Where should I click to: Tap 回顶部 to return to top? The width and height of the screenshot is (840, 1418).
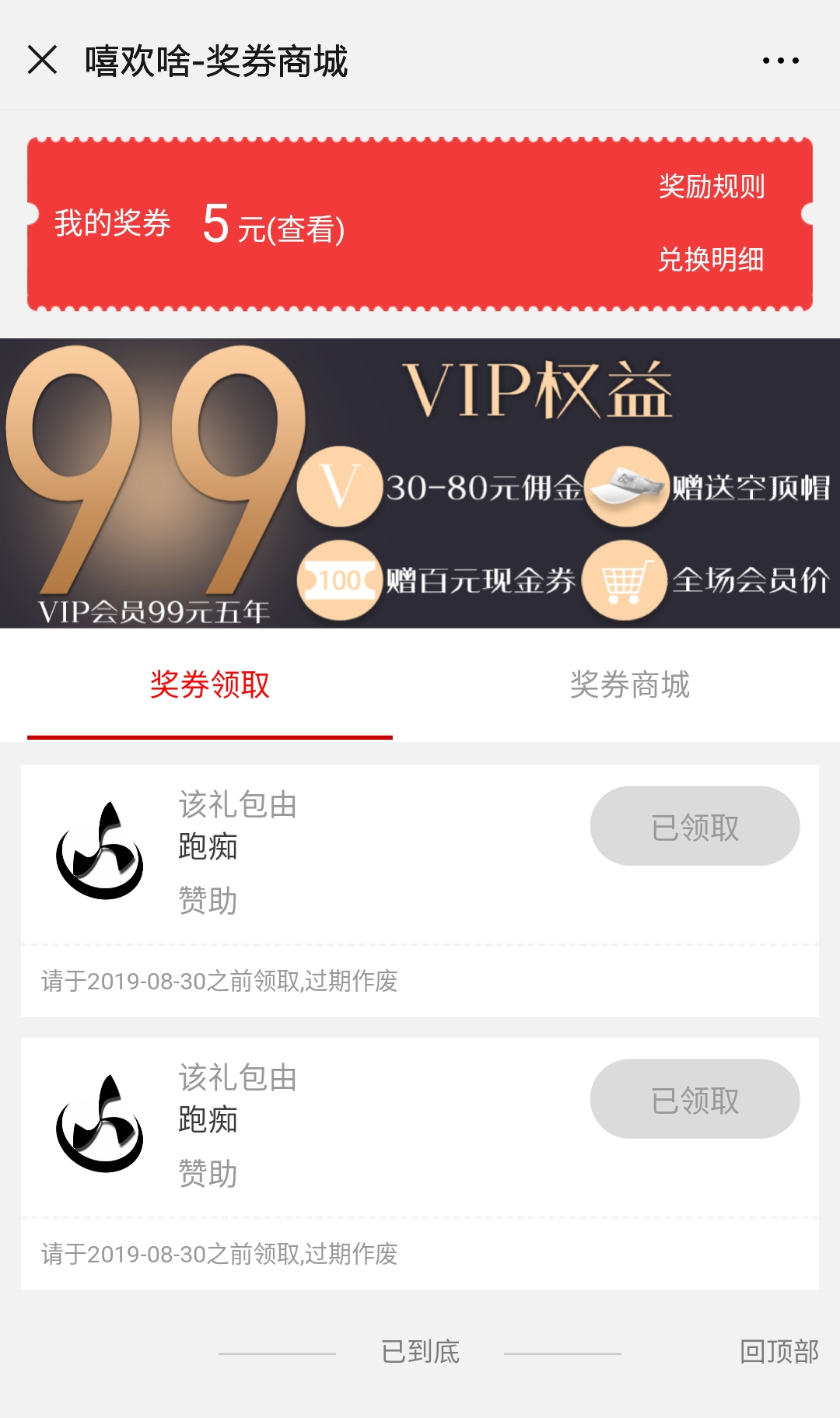coord(779,1352)
